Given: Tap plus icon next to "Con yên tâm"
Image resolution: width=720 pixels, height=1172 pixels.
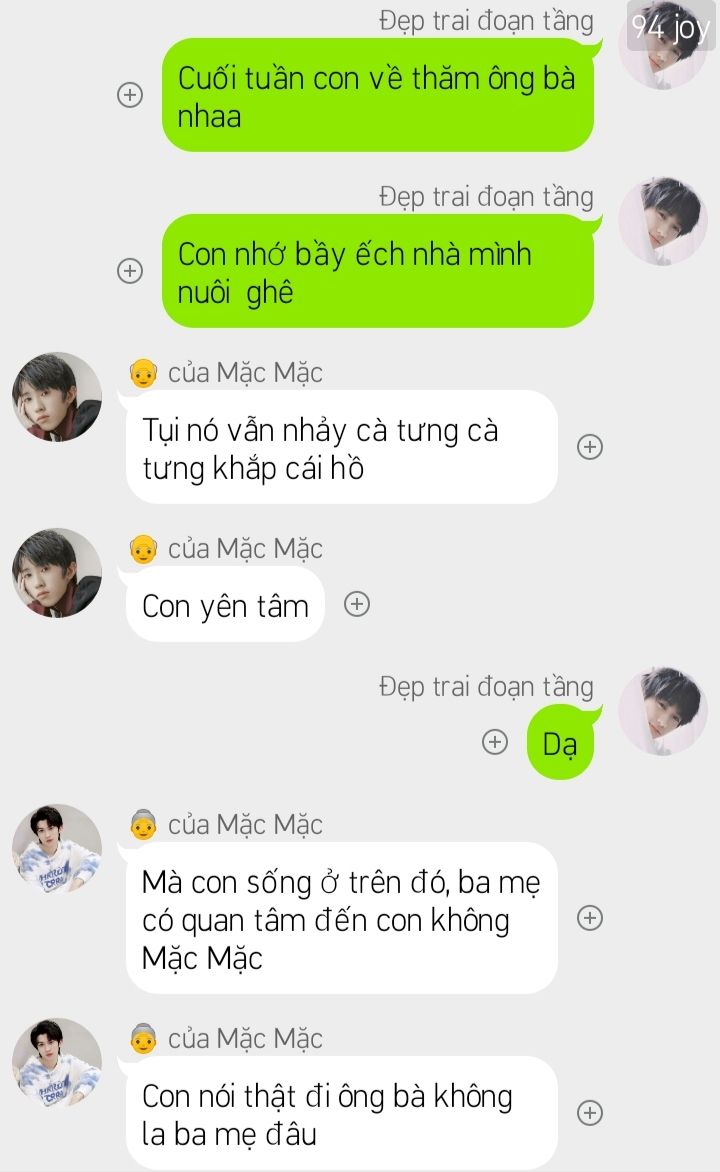Looking at the screenshot, I should (x=357, y=604).
